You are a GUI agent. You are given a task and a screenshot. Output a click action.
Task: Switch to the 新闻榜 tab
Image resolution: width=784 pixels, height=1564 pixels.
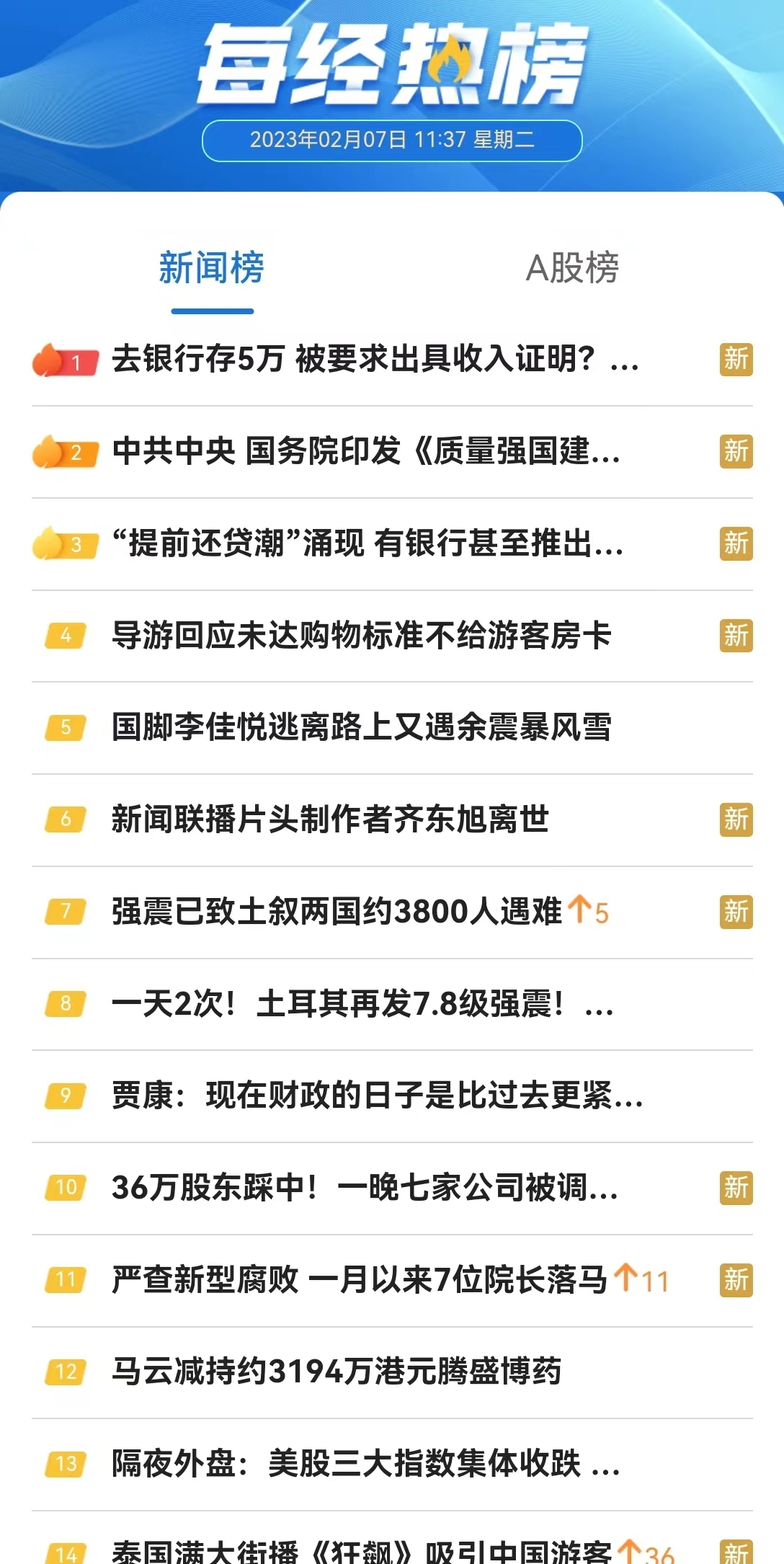click(x=211, y=268)
